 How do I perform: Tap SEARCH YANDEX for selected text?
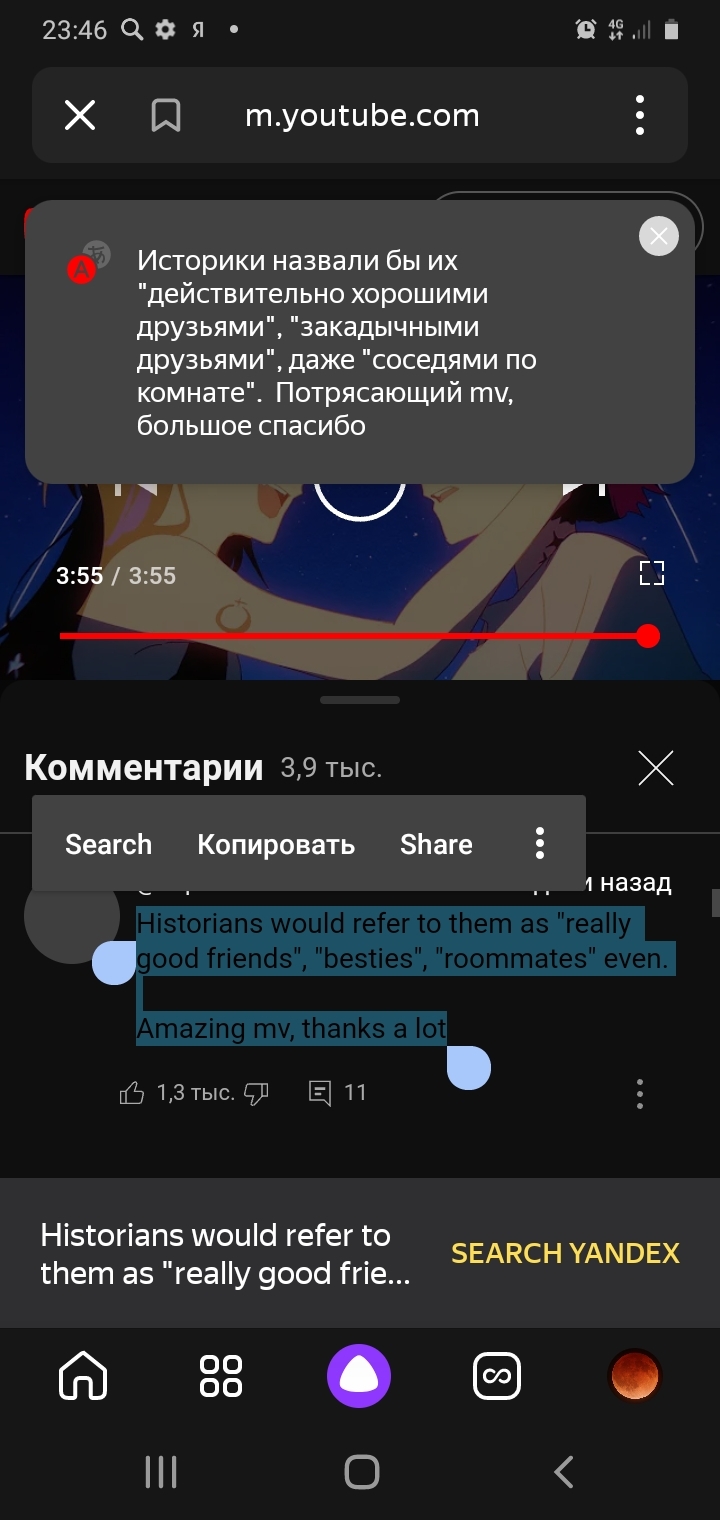pos(565,1253)
